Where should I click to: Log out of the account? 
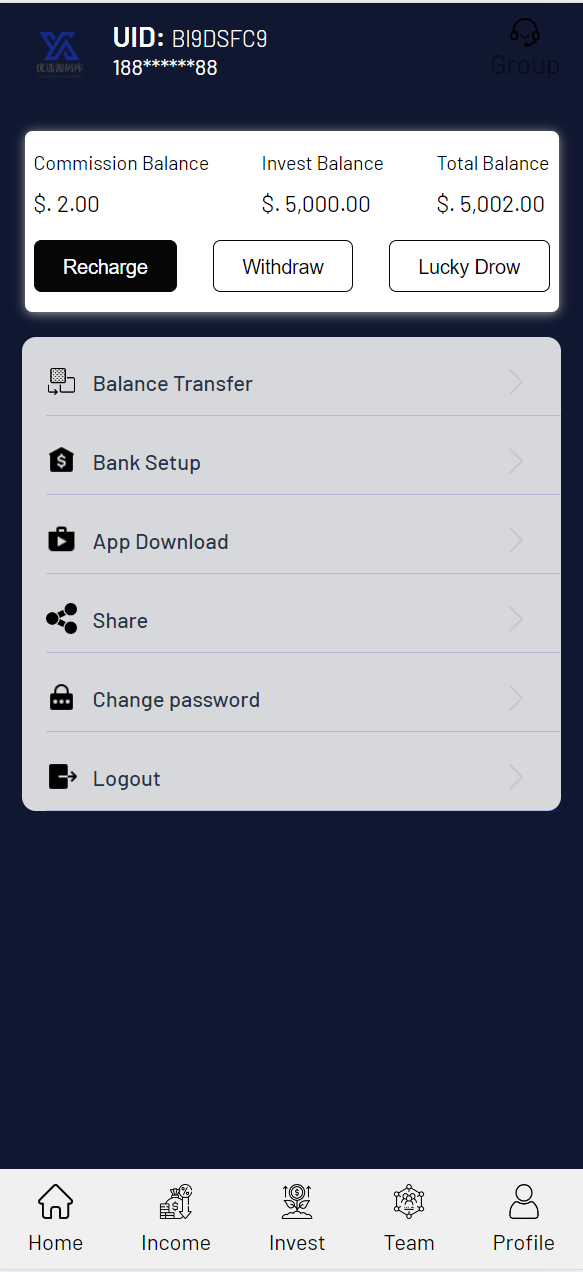(x=291, y=778)
